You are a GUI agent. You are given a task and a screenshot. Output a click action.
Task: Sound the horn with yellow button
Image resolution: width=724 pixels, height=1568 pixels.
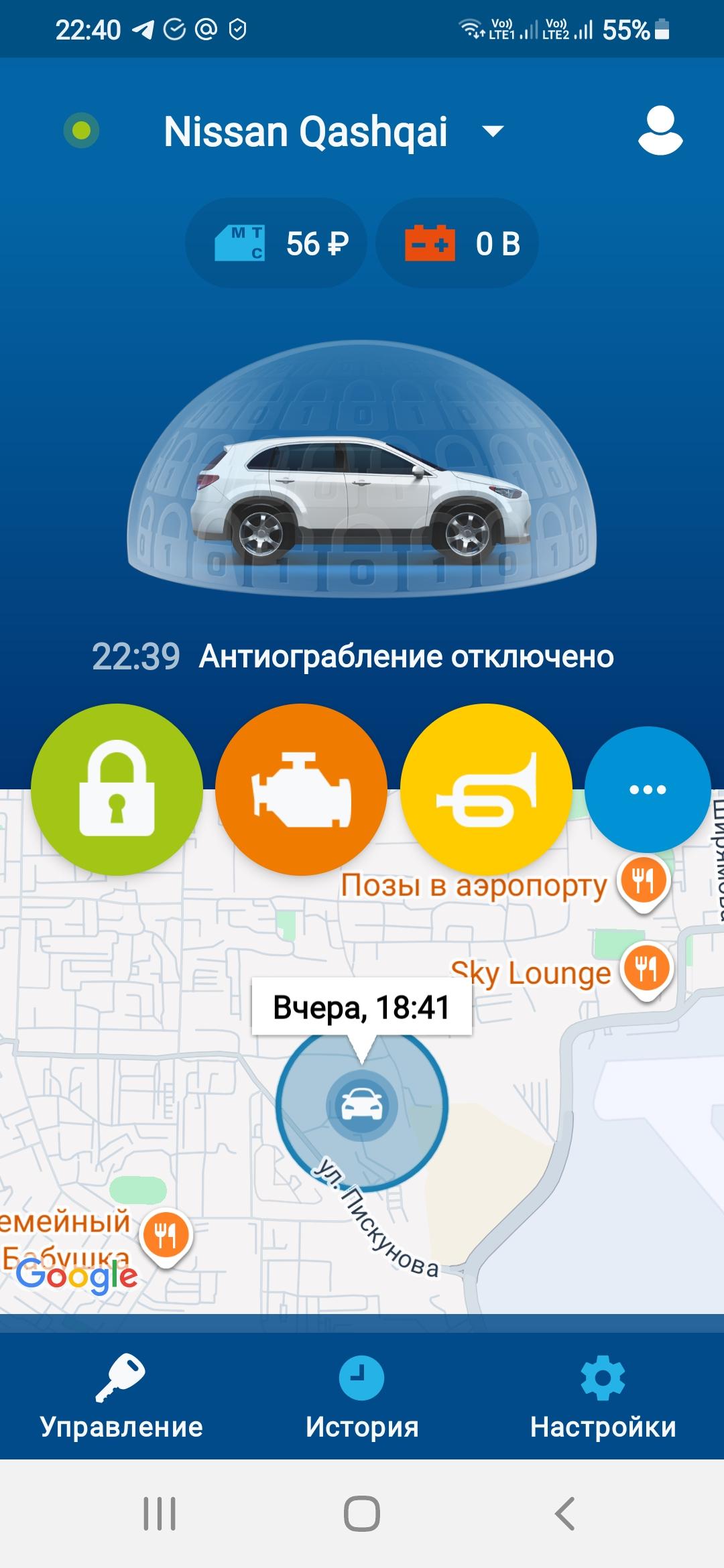486,789
